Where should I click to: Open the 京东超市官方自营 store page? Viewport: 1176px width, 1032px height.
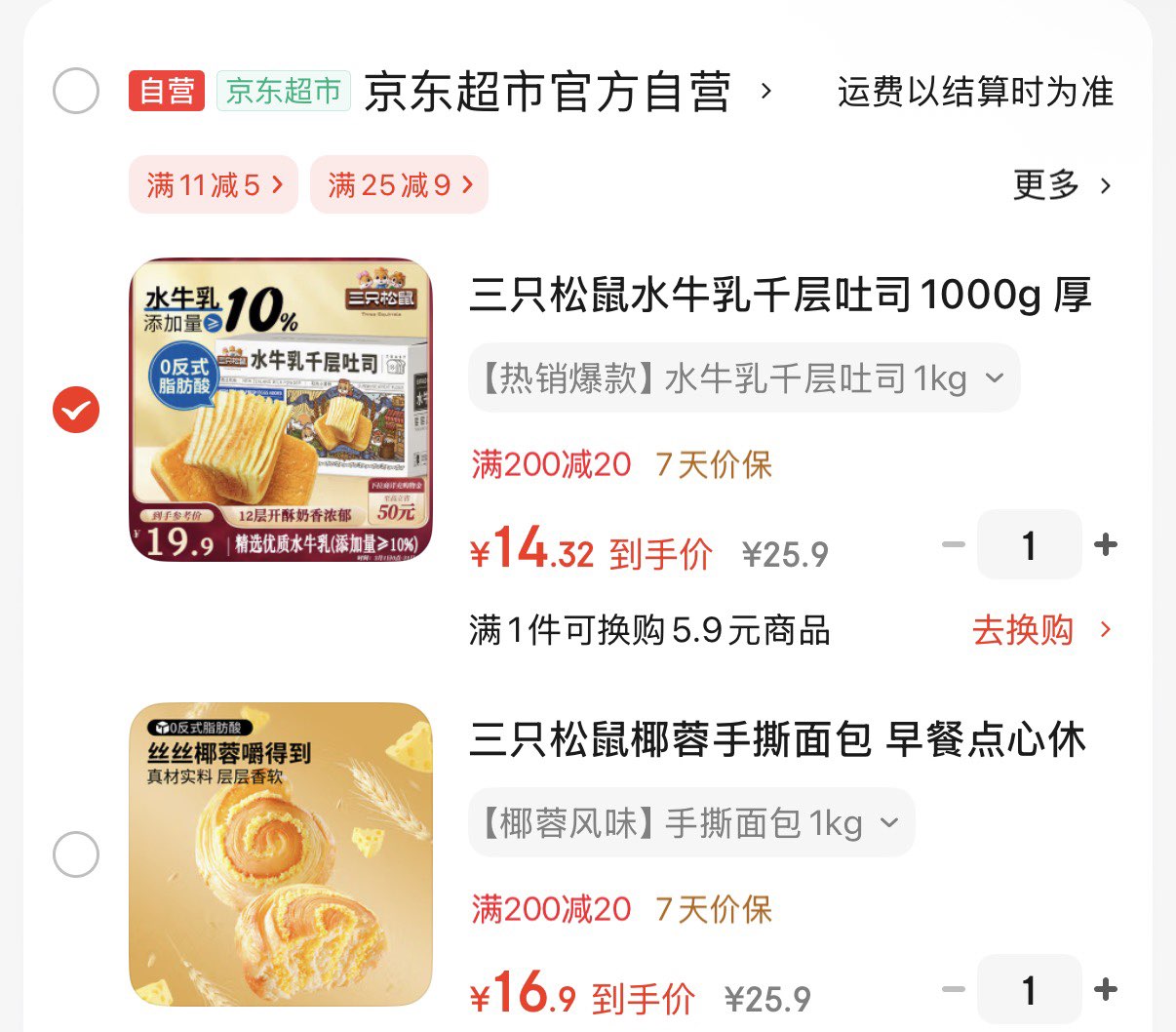(546, 92)
